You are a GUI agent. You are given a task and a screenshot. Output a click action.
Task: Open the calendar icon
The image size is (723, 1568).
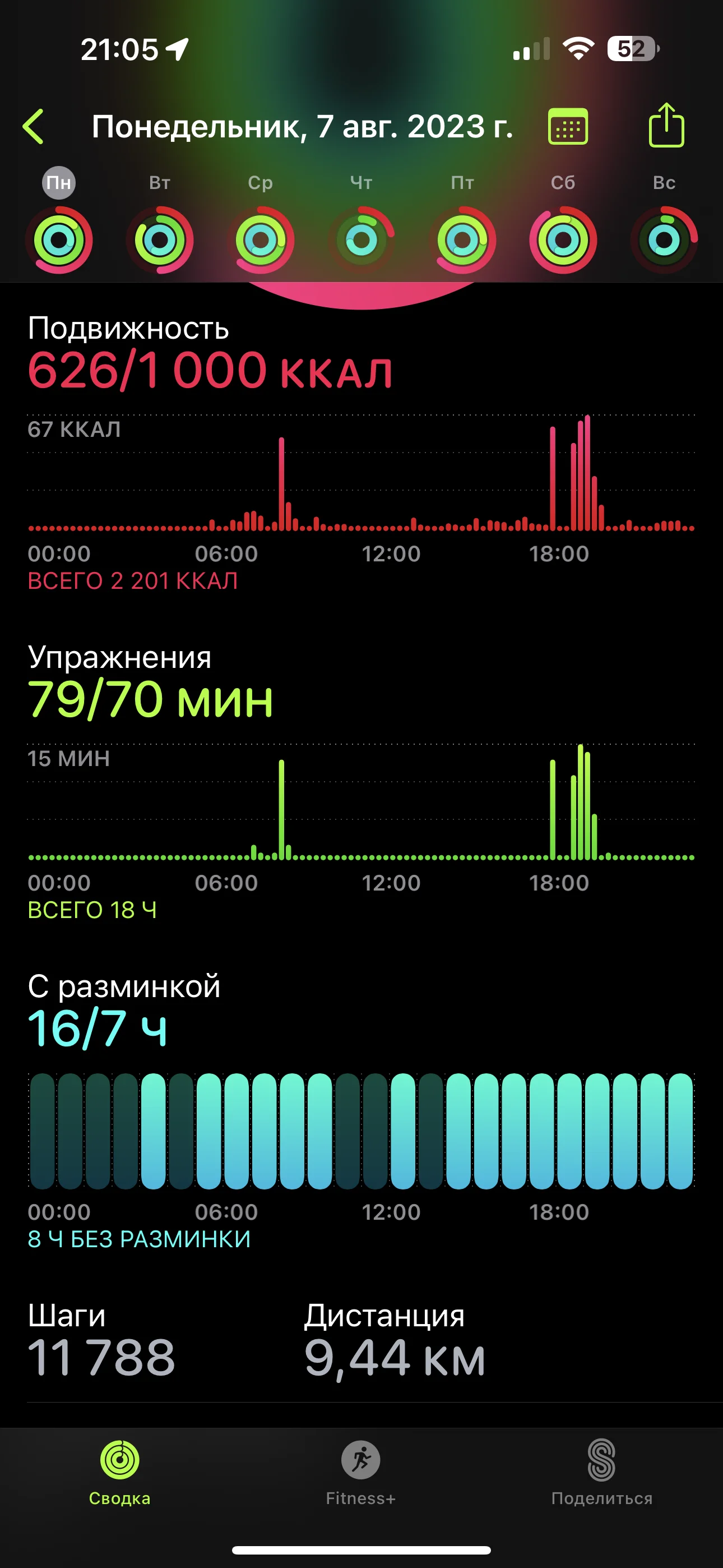[568, 127]
